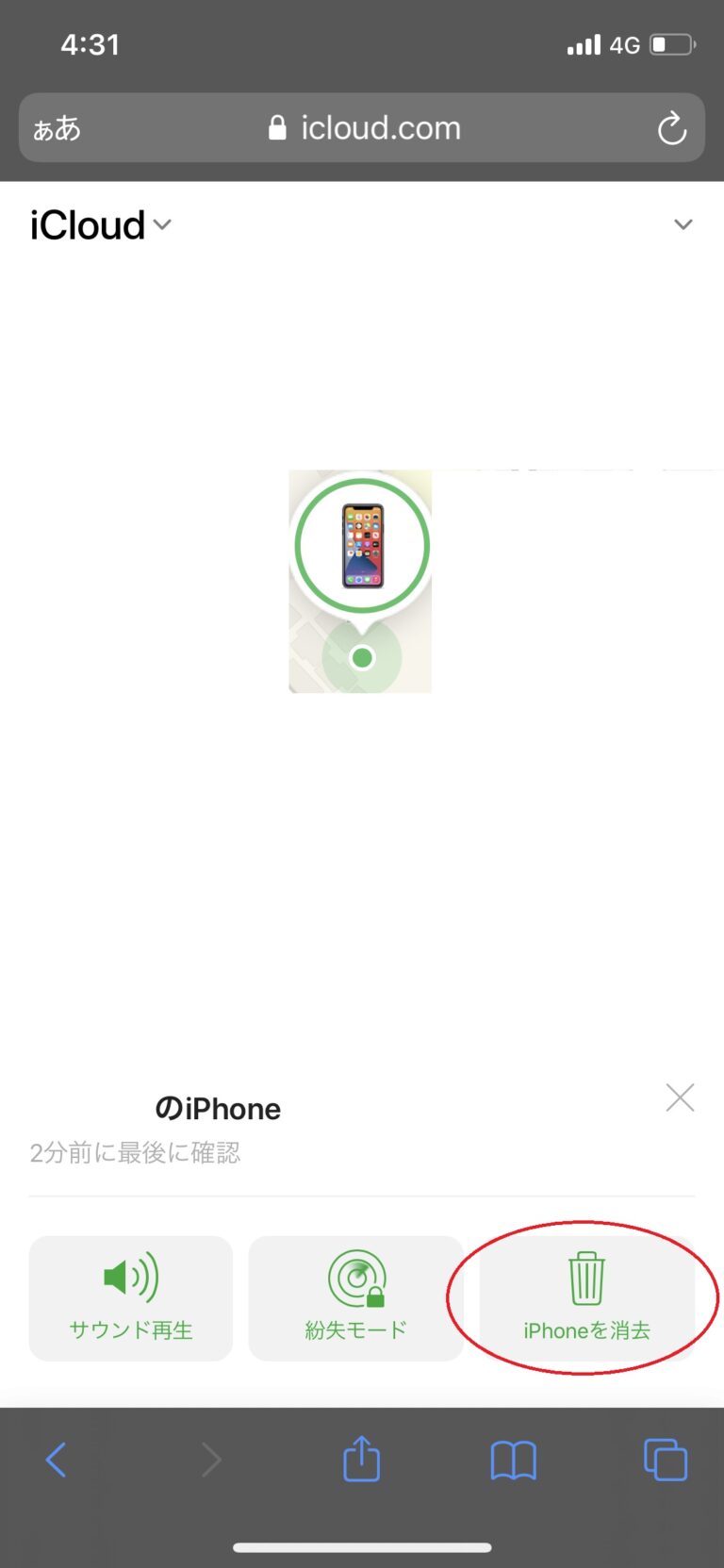Reload the icloud.com page

coord(671,128)
